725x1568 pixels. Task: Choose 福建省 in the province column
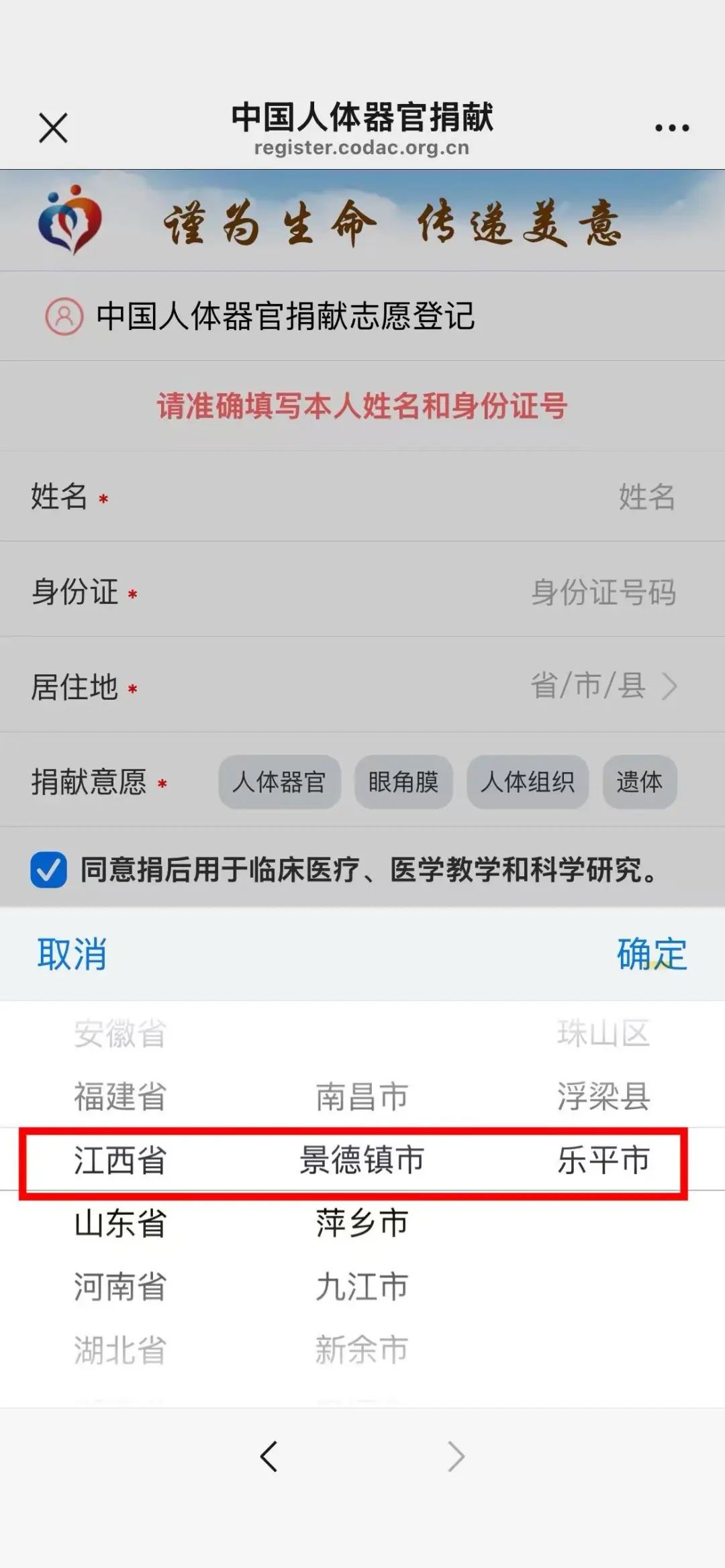tap(120, 1097)
